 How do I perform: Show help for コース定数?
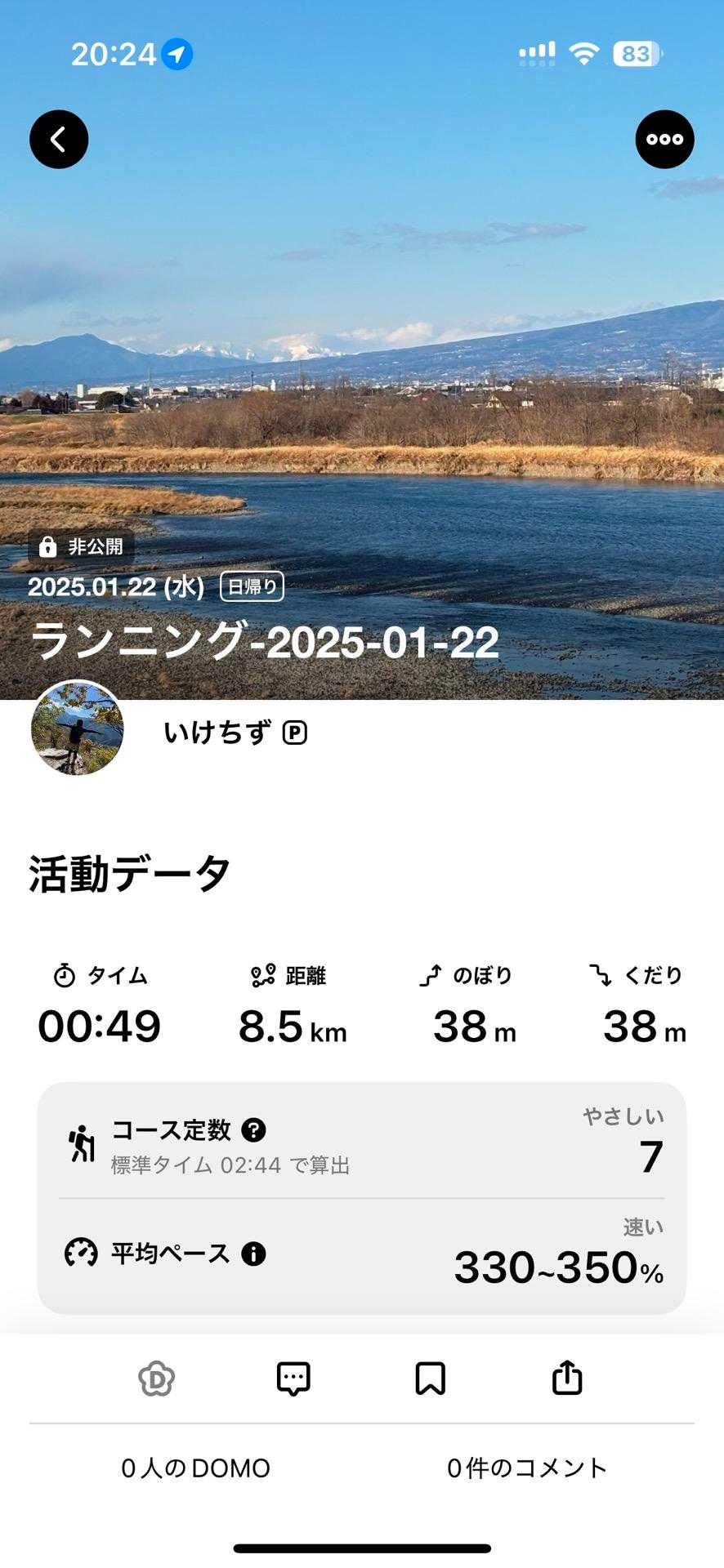(254, 1130)
